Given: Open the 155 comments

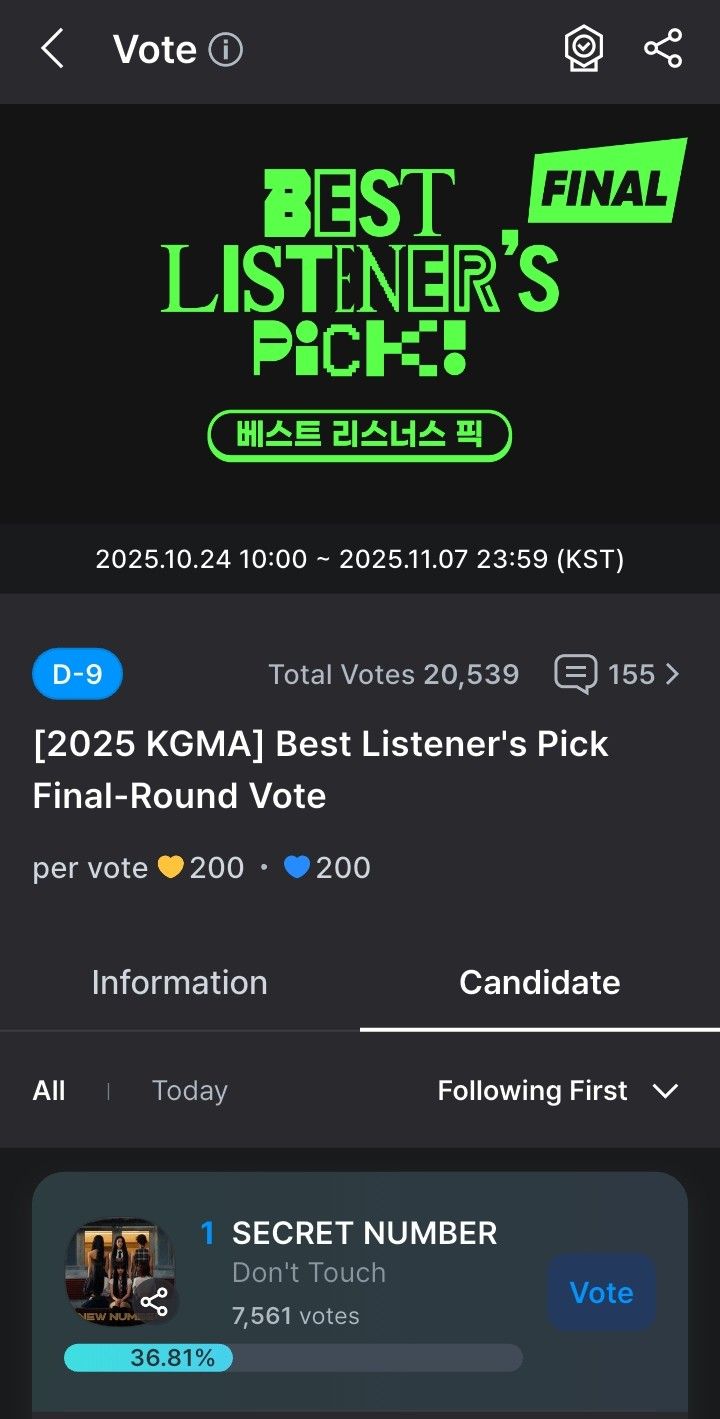Looking at the screenshot, I should pyautogui.click(x=616, y=675).
